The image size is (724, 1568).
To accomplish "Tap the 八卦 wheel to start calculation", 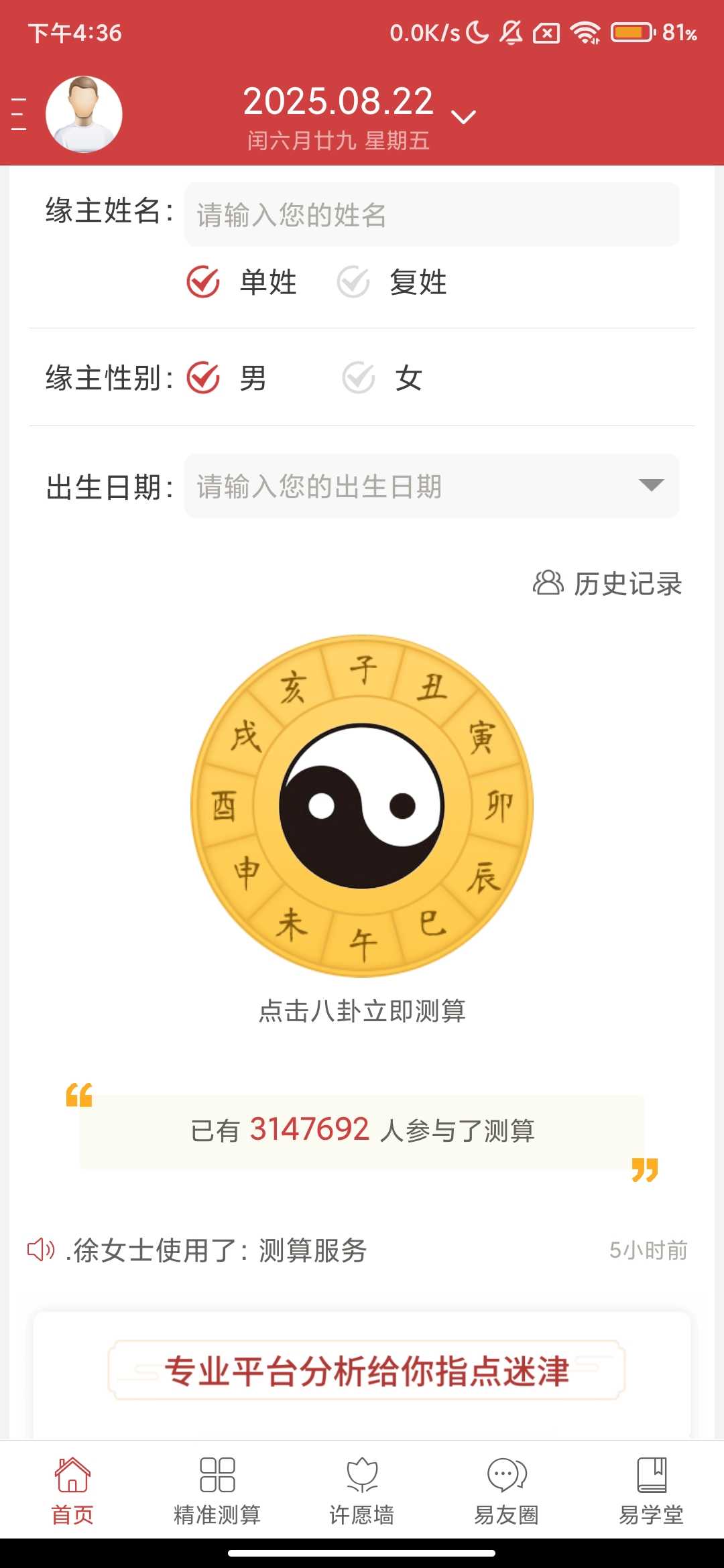I will pyautogui.click(x=362, y=805).
